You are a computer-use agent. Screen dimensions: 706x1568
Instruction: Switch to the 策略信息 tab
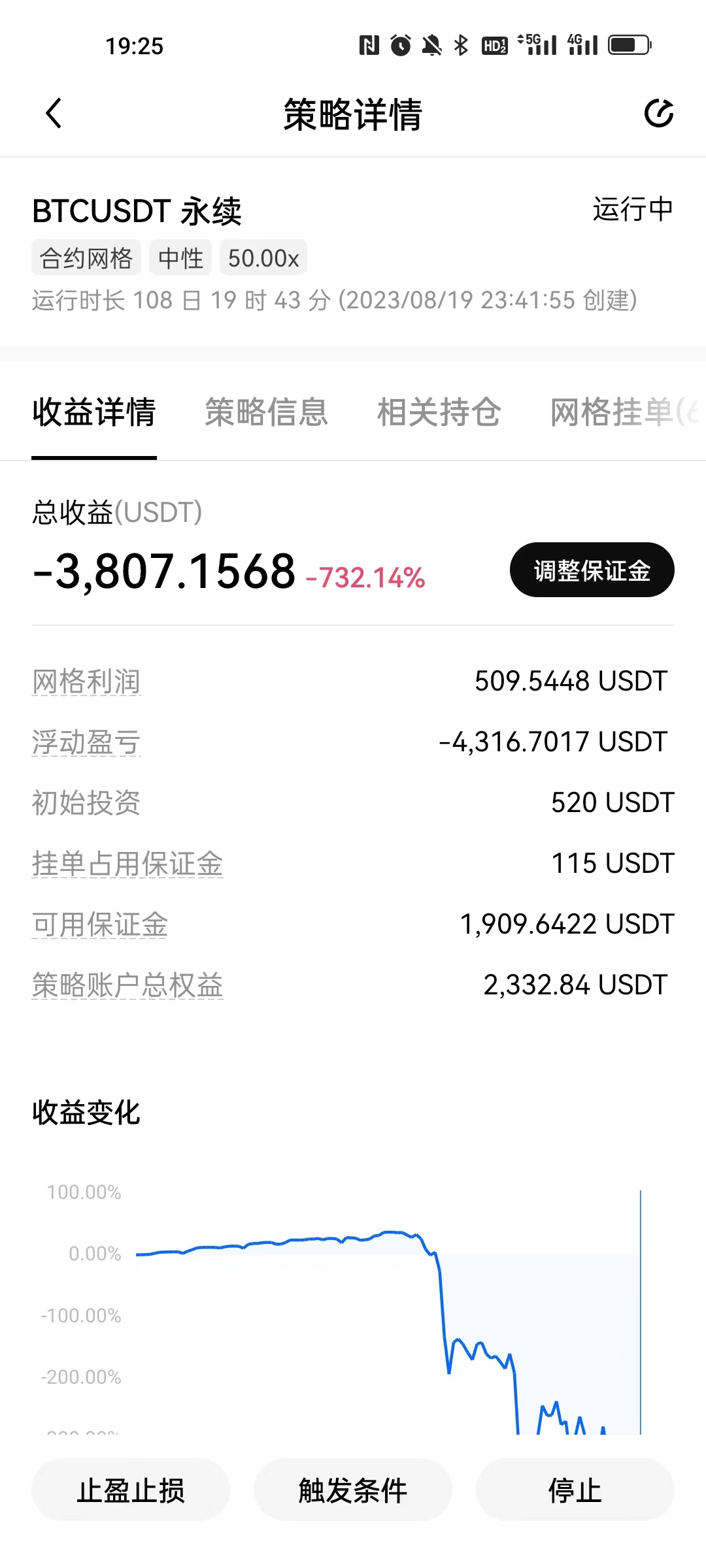click(x=266, y=412)
